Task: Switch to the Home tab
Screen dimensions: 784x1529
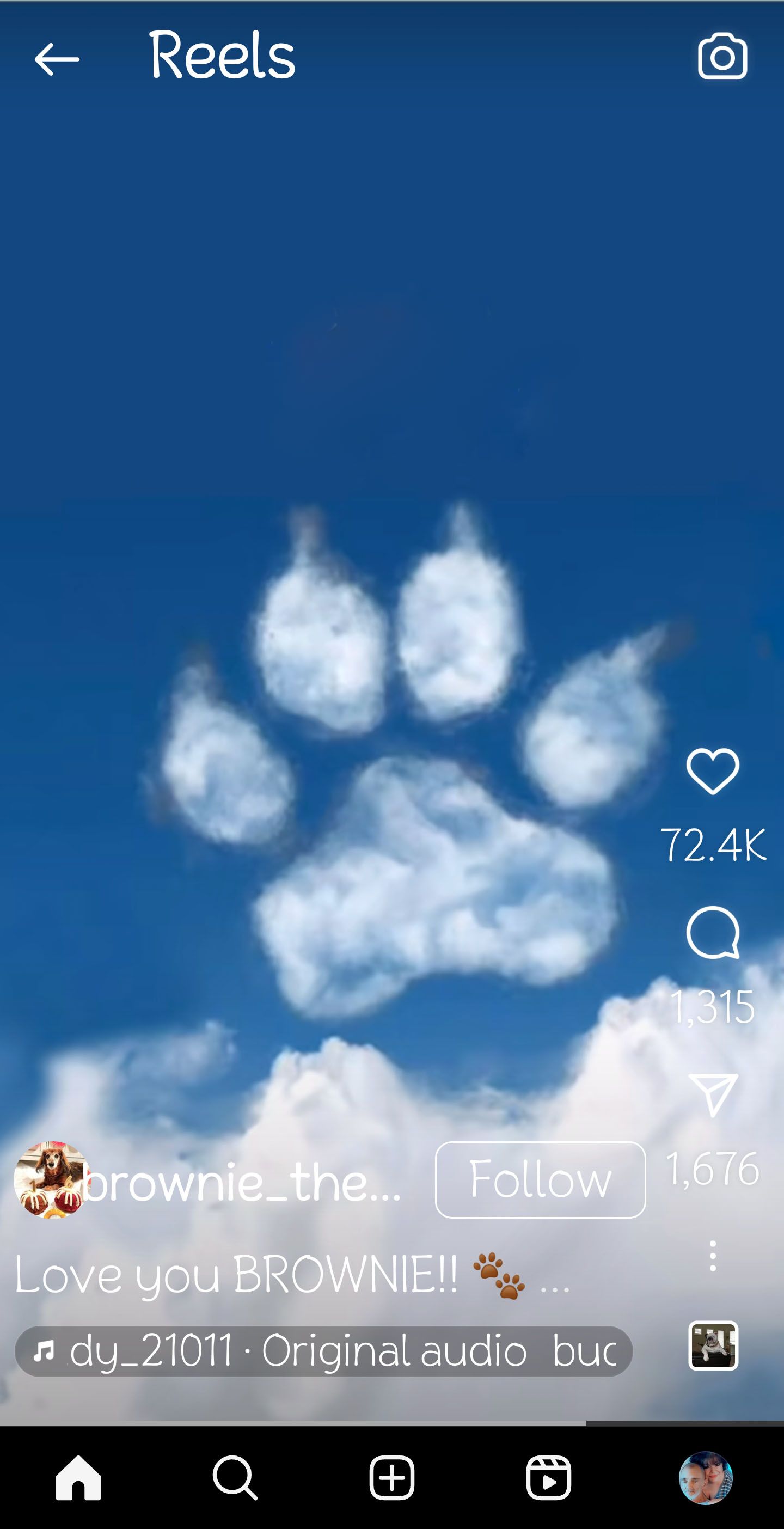Action: tap(78, 1477)
